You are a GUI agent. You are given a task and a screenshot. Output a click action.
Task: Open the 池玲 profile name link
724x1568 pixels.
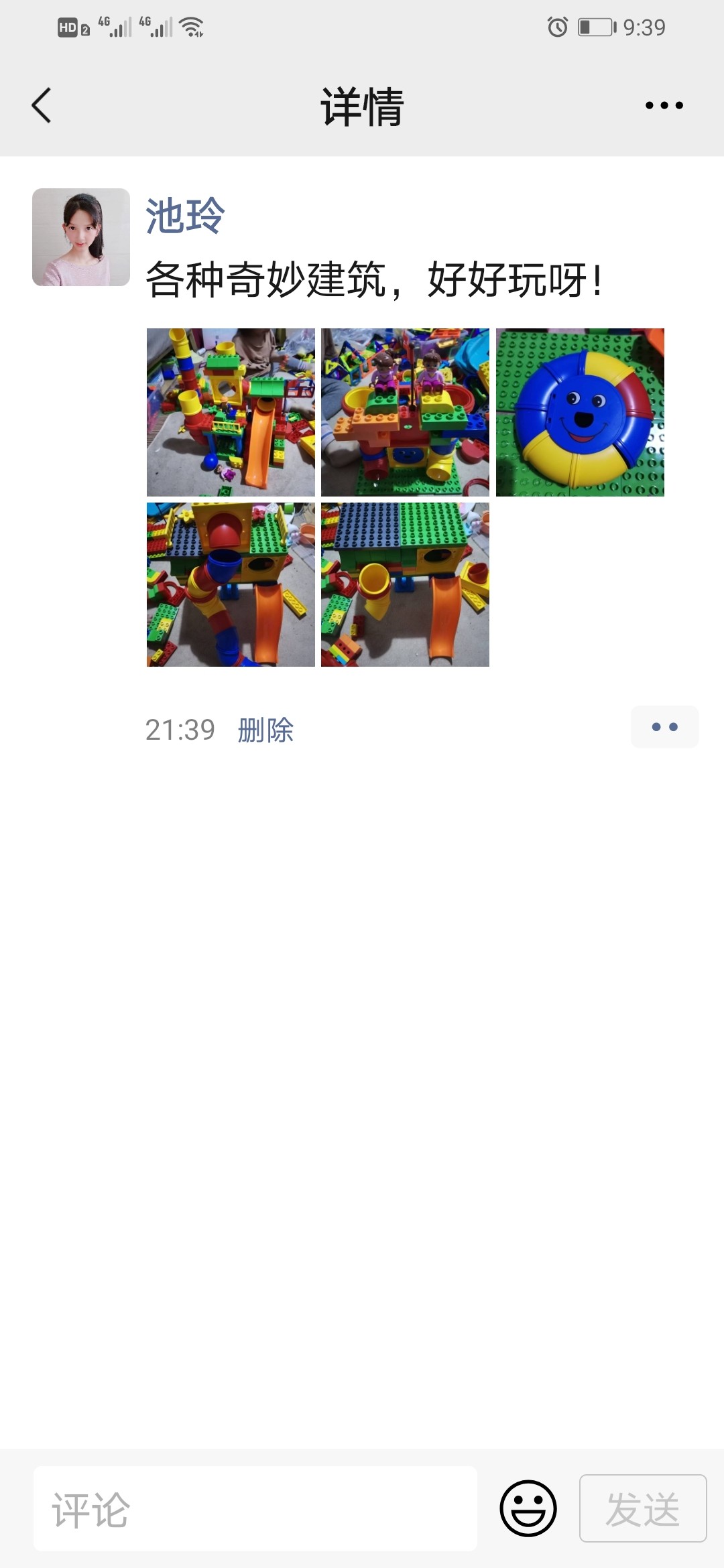tap(185, 216)
